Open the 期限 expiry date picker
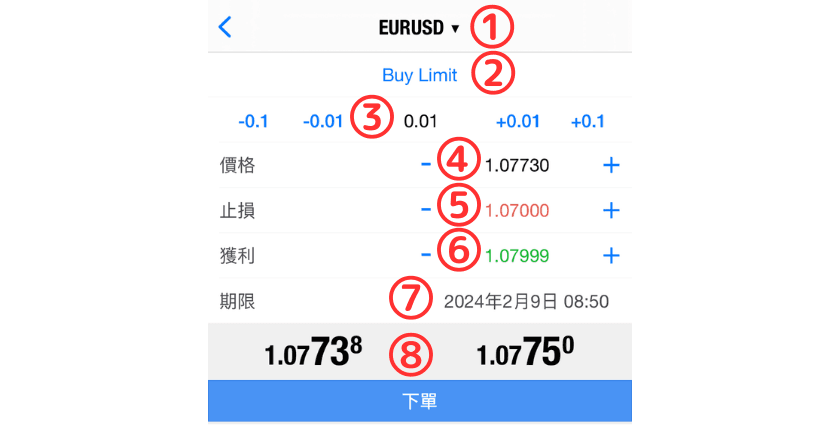The height and width of the screenshot is (436, 840). (x=526, y=301)
